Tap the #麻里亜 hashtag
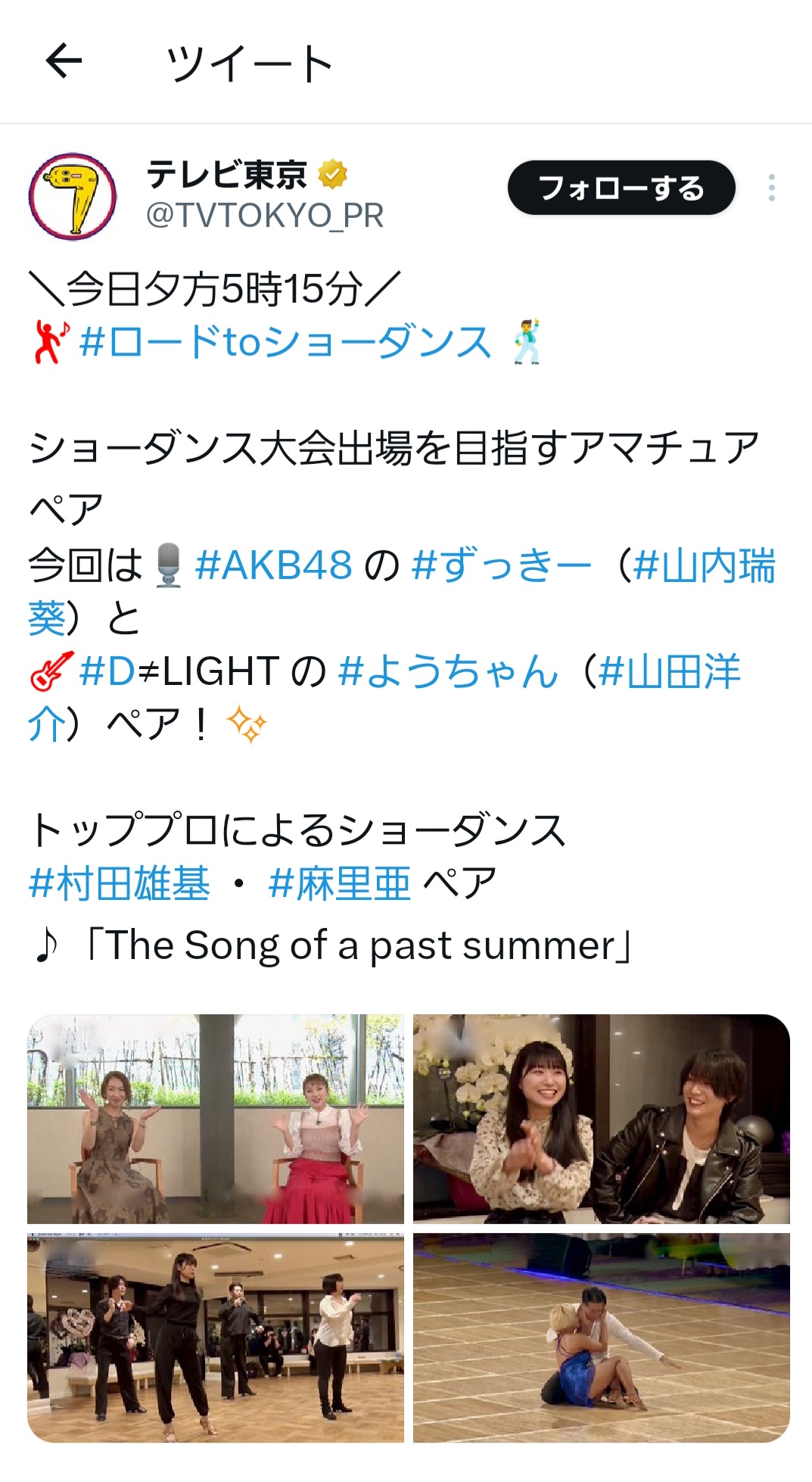 340,884
